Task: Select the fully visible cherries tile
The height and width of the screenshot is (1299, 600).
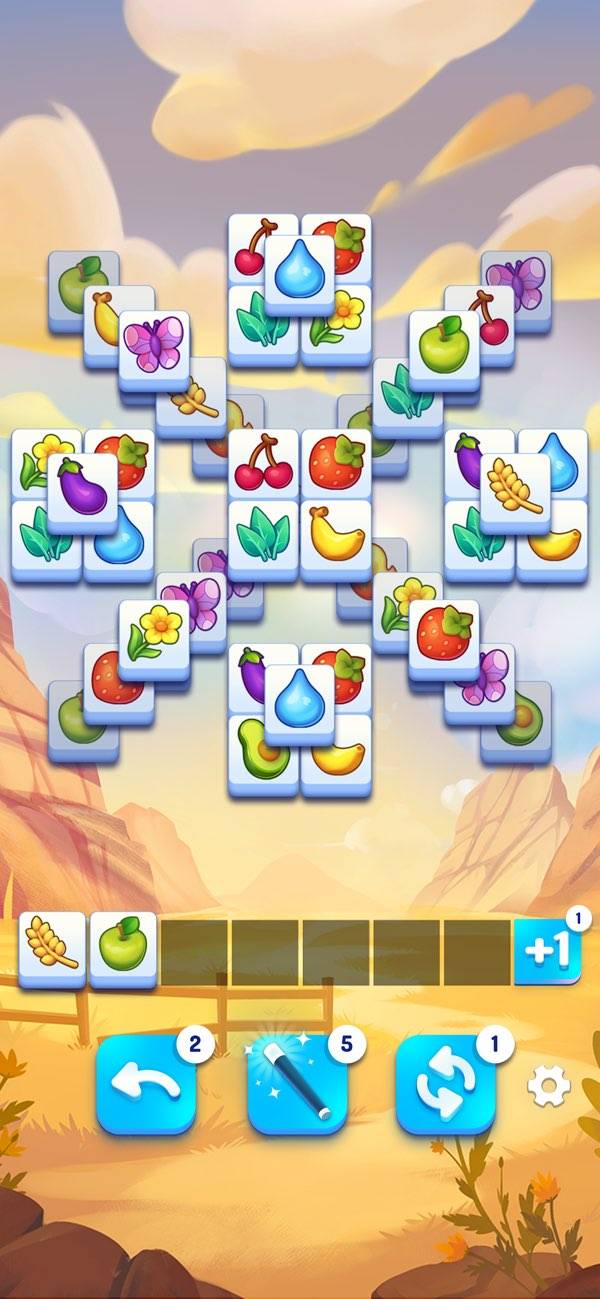Action: click(x=263, y=463)
